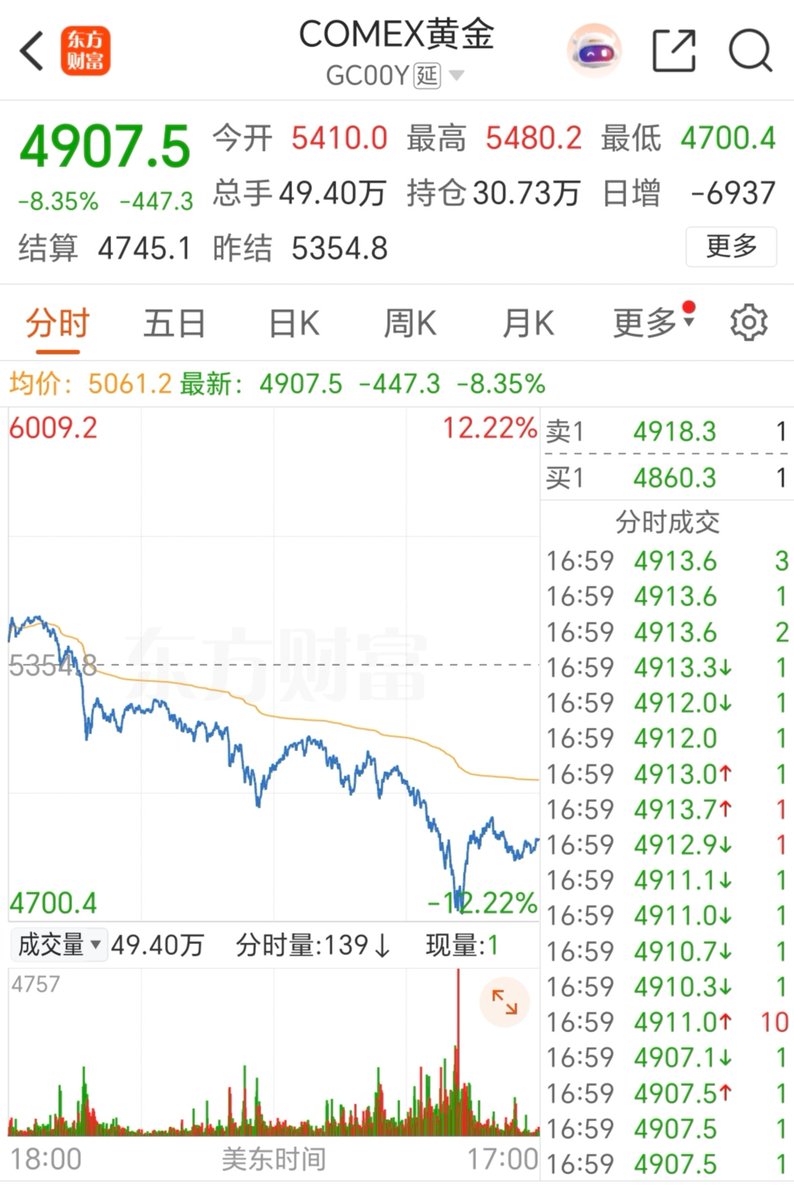Expand the chart to full screen
The width and height of the screenshot is (794, 1200).
(504, 1002)
